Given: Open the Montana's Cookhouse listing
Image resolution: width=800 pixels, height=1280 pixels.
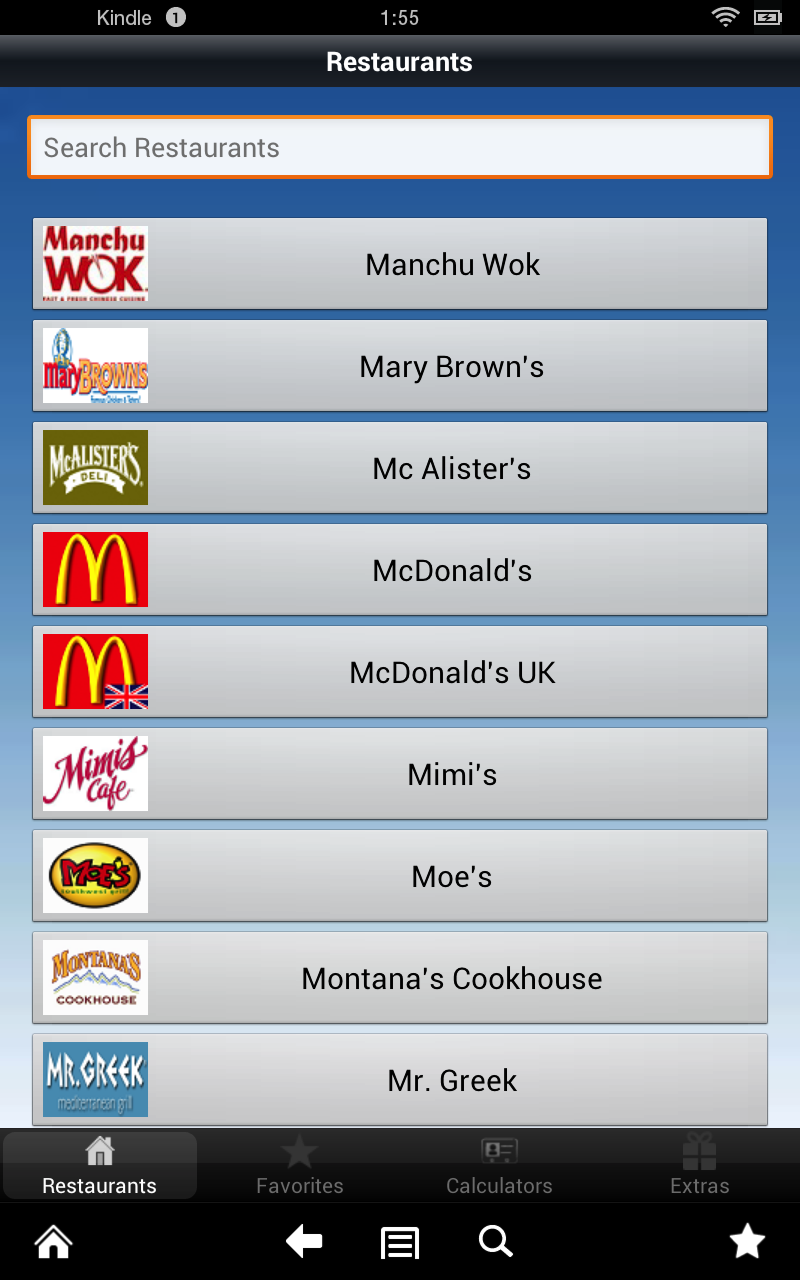Looking at the screenshot, I should 450,977.
